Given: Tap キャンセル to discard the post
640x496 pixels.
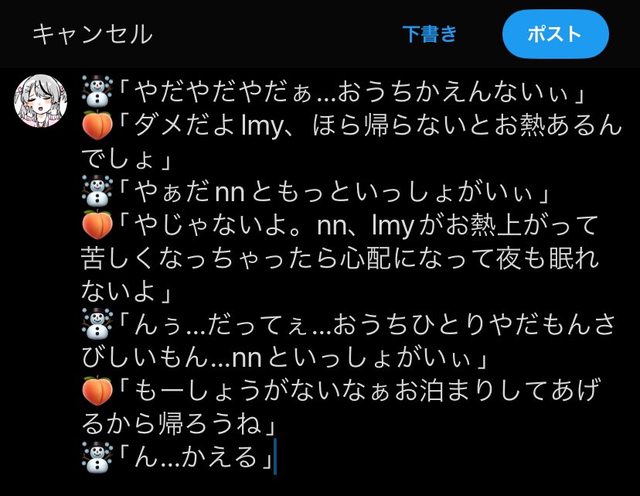Looking at the screenshot, I should [x=92, y=34].
